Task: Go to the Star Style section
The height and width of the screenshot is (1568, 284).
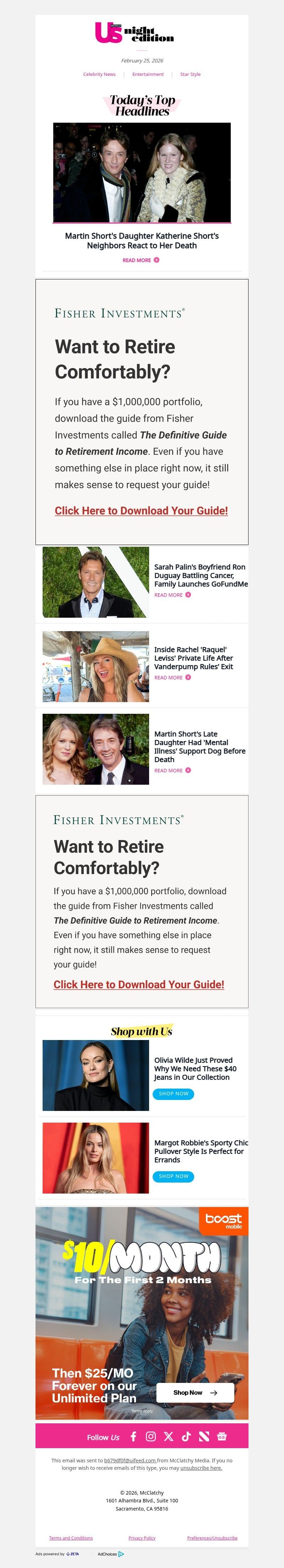Action: point(190,74)
